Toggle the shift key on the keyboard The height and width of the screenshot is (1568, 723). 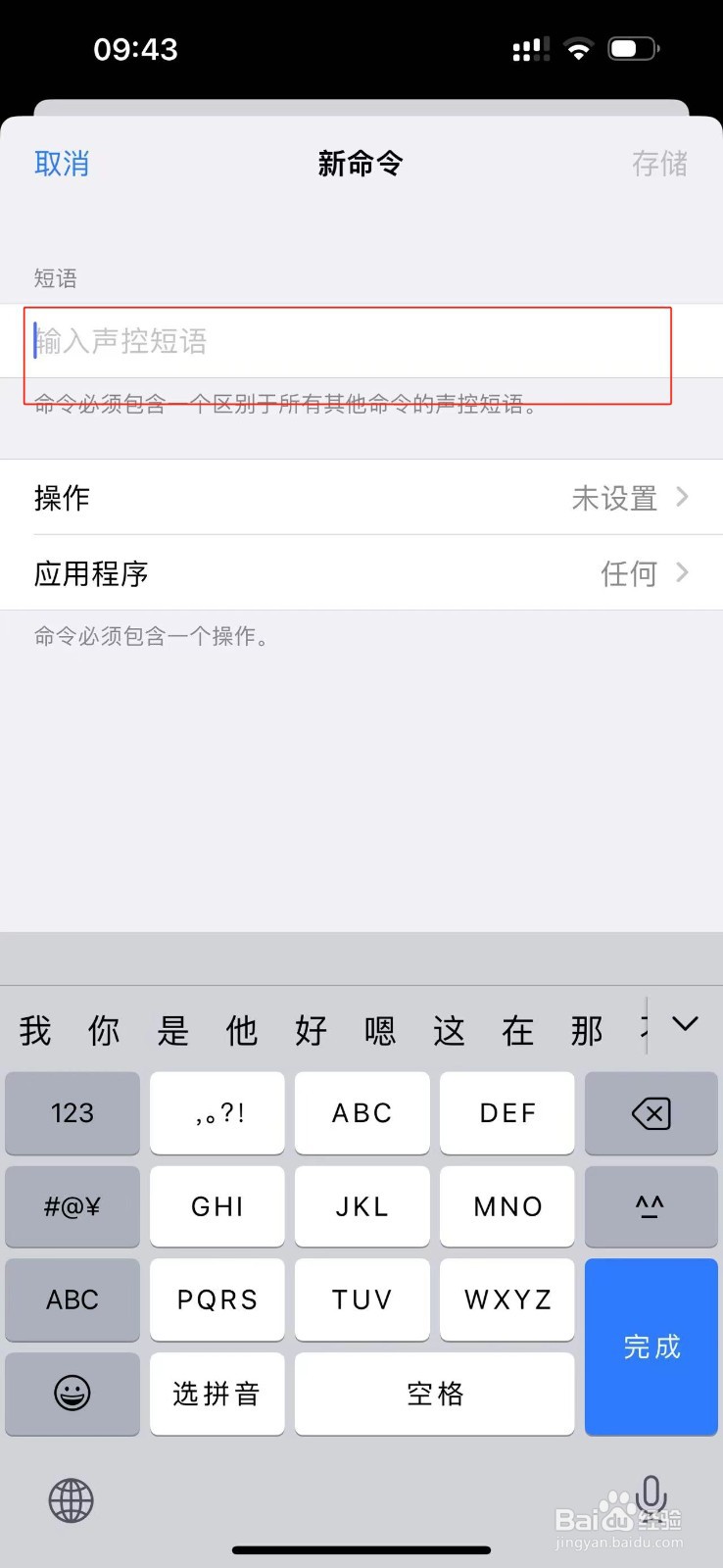click(651, 1206)
